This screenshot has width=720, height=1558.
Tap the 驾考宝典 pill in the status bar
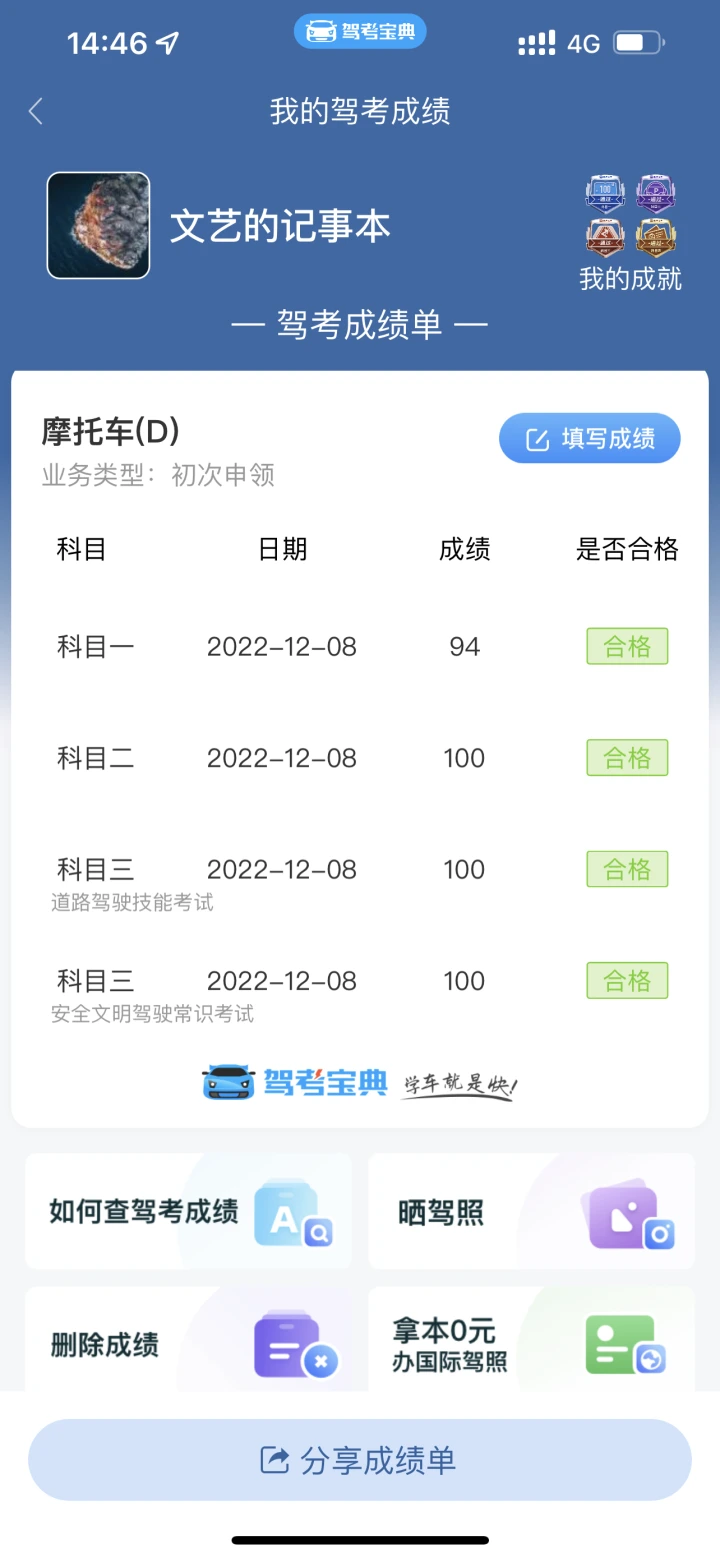[x=360, y=31]
